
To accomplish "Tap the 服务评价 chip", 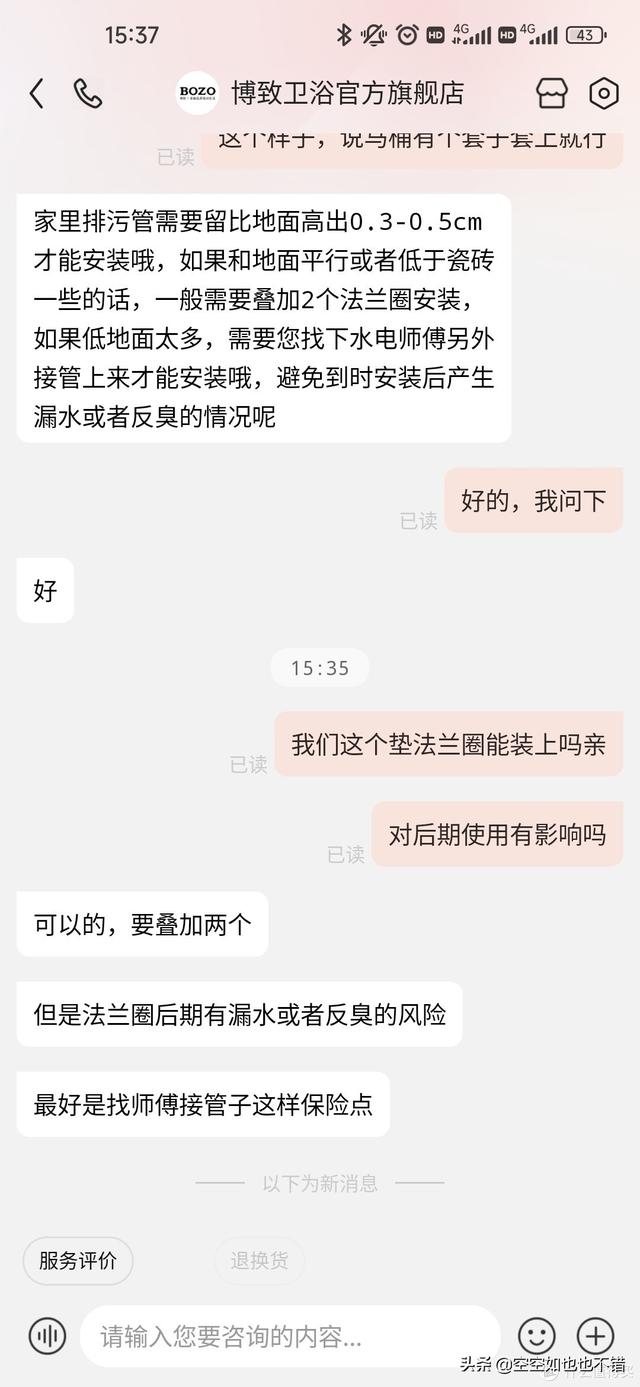I will [x=78, y=1260].
